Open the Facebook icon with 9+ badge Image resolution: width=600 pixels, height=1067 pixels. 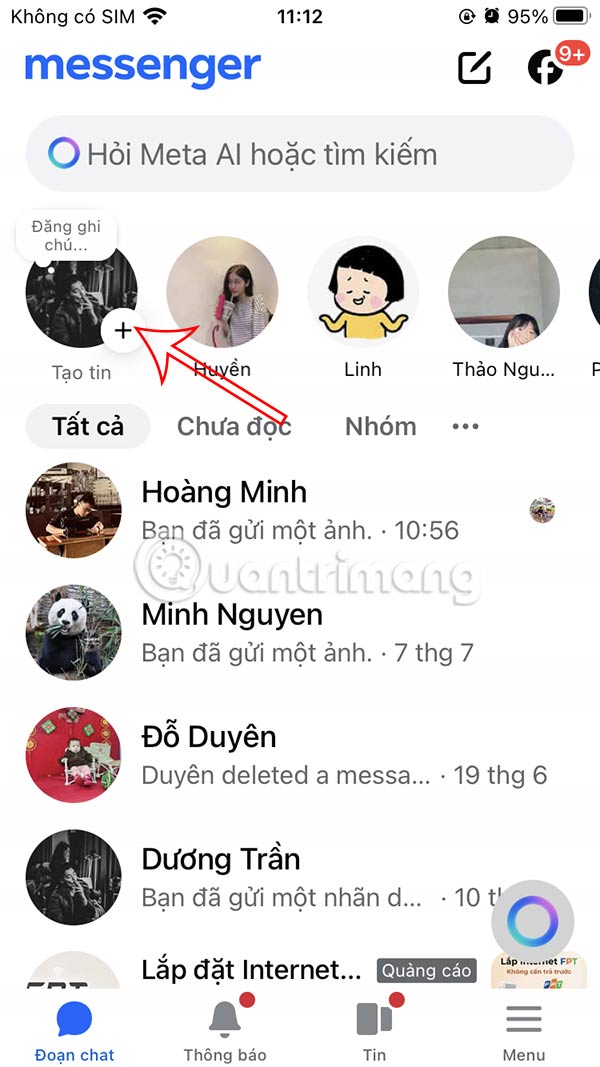tap(546, 67)
